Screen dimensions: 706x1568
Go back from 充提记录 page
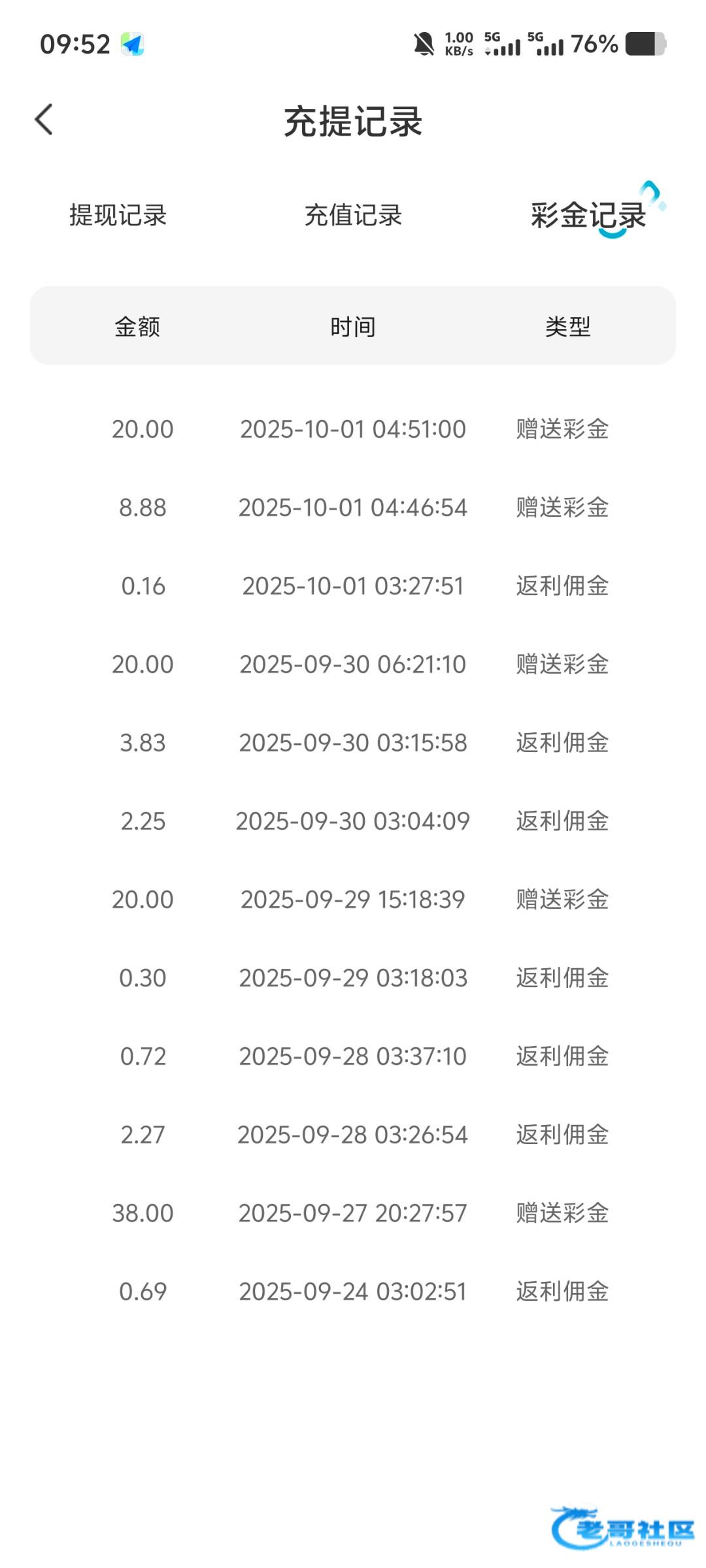pos(44,120)
